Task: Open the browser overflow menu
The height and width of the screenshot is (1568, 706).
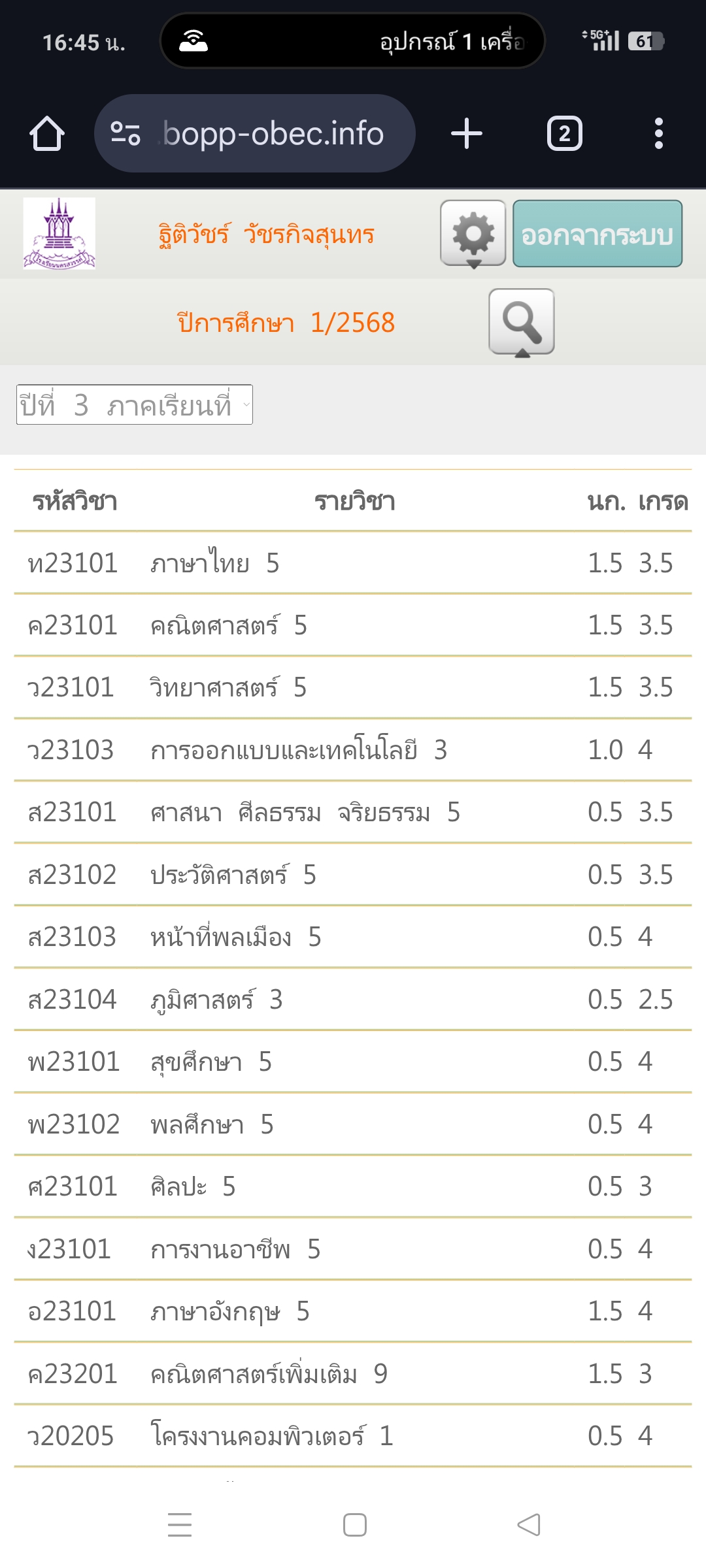Action: [x=658, y=134]
